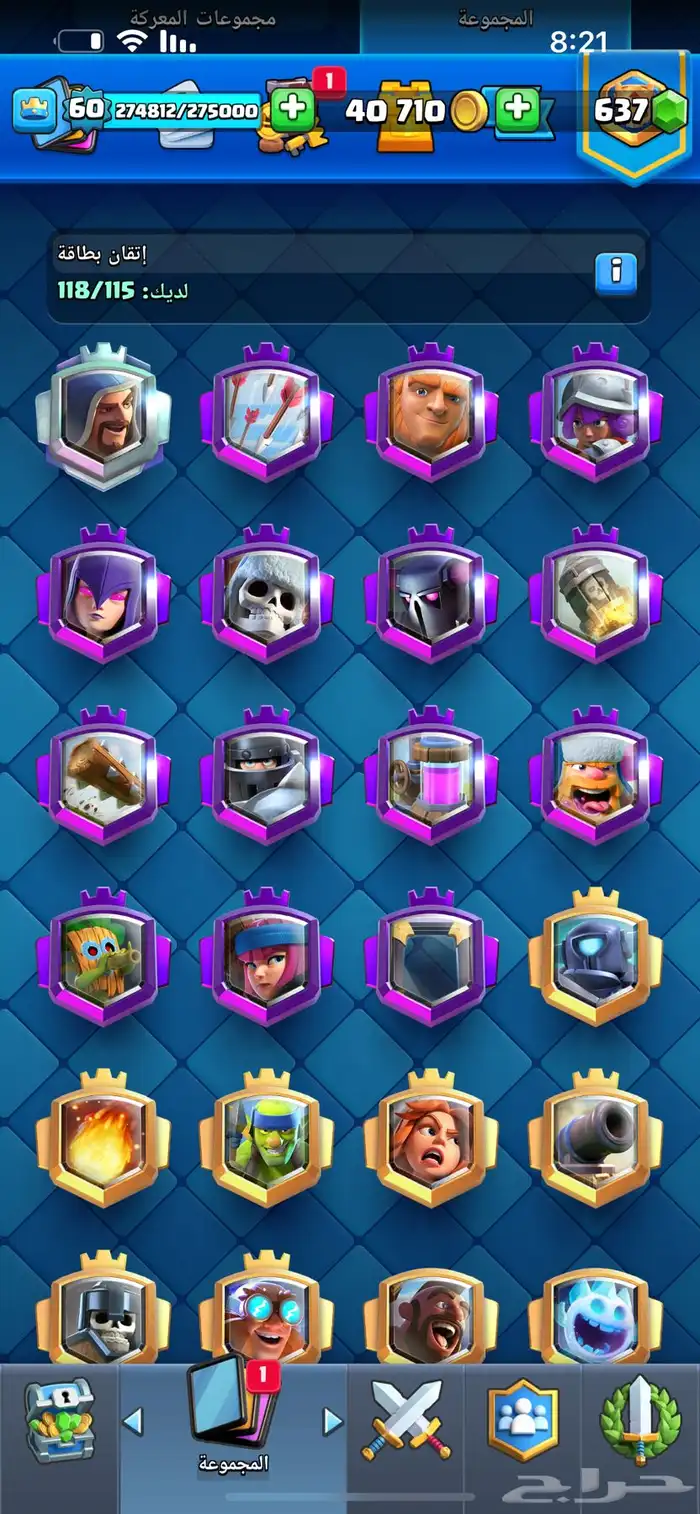Tap the green plus next to experience
Screen dimensions: 700x1514
click(x=291, y=108)
